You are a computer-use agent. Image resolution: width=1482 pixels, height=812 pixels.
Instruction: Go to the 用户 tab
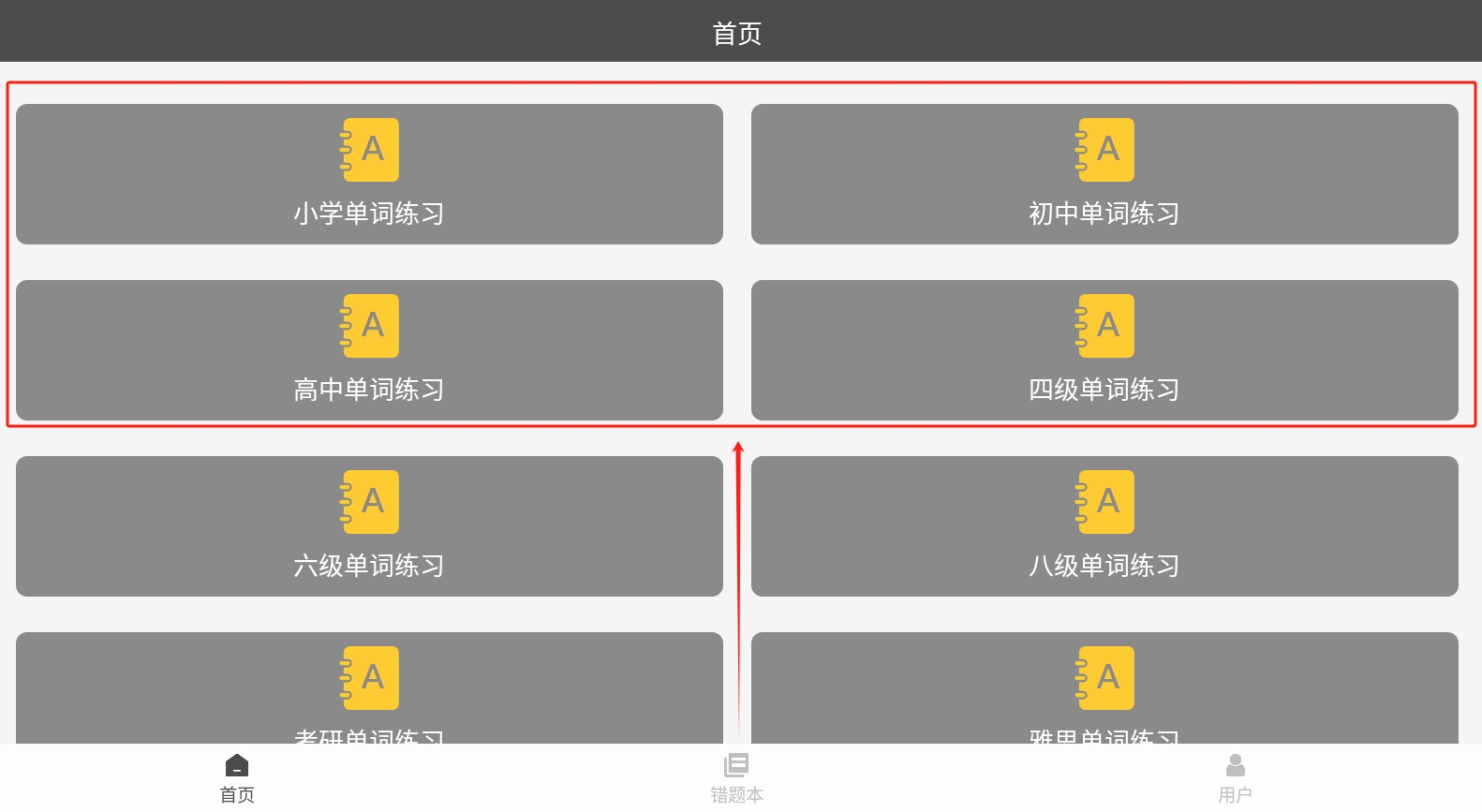coord(1235,778)
